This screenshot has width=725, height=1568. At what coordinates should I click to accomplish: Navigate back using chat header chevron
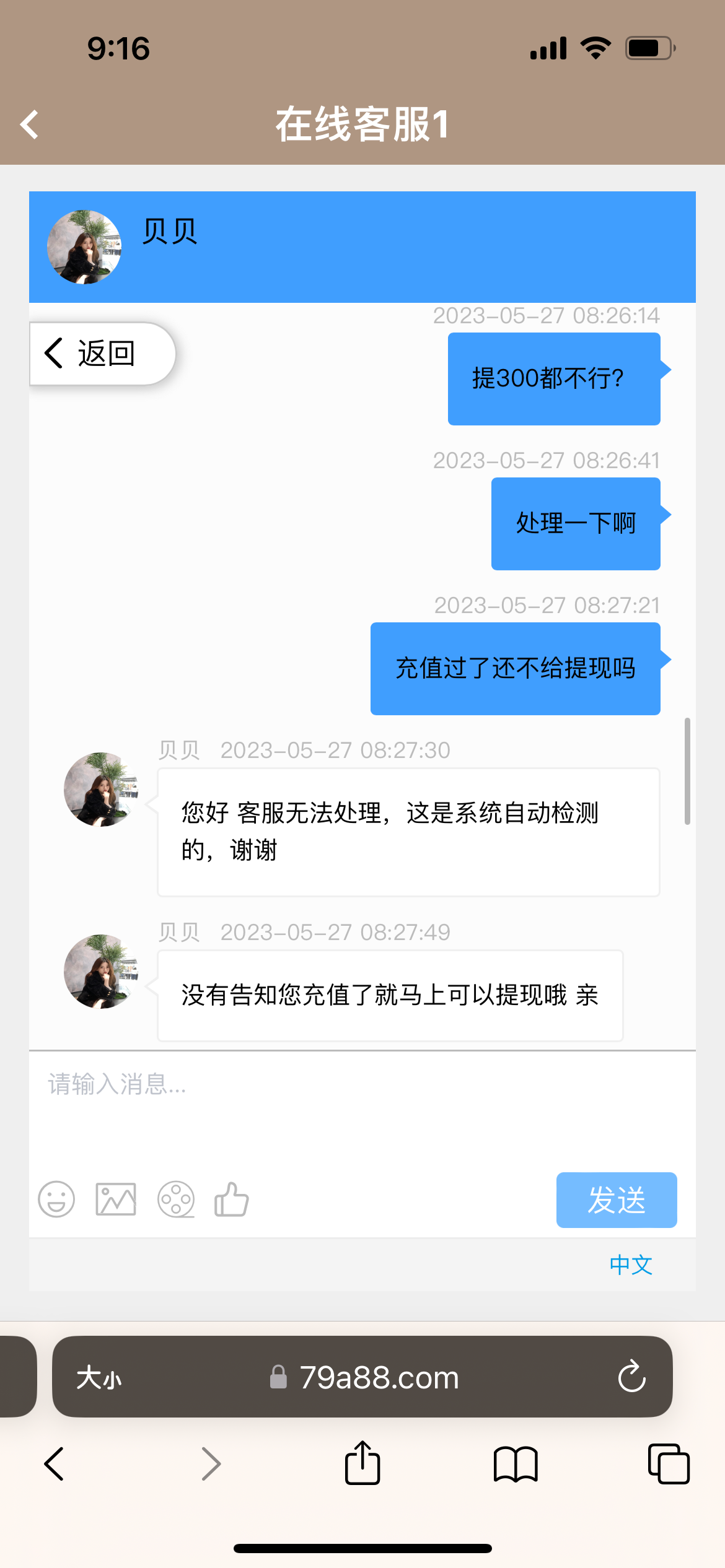29,124
